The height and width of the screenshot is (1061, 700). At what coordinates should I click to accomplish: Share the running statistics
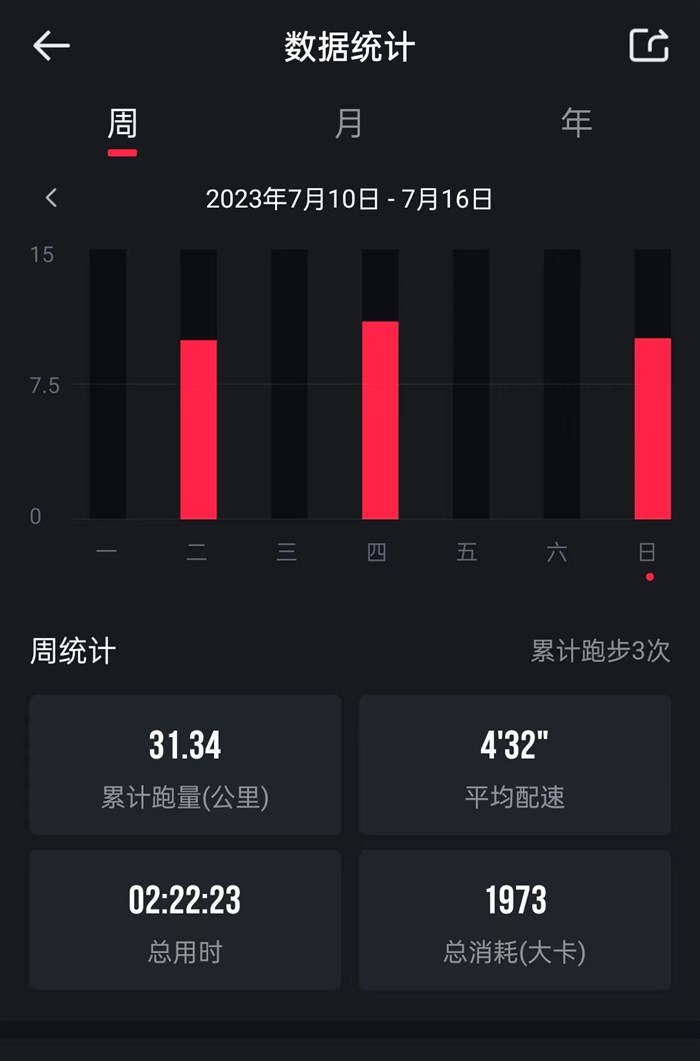pos(648,46)
